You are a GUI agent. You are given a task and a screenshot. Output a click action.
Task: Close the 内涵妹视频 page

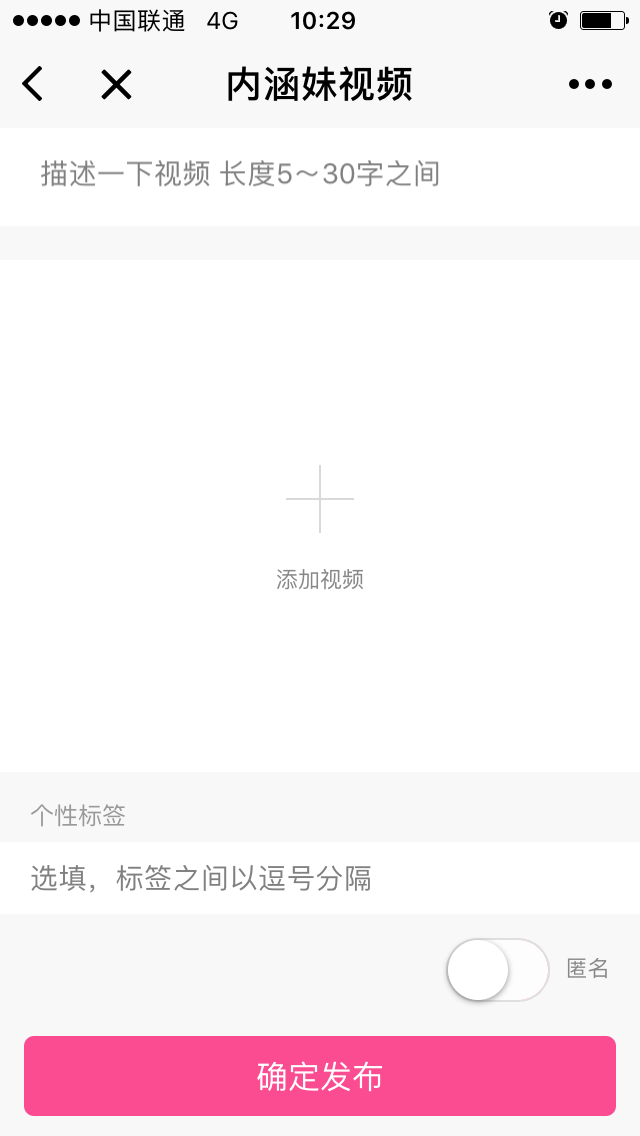click(x=116, y=85)
